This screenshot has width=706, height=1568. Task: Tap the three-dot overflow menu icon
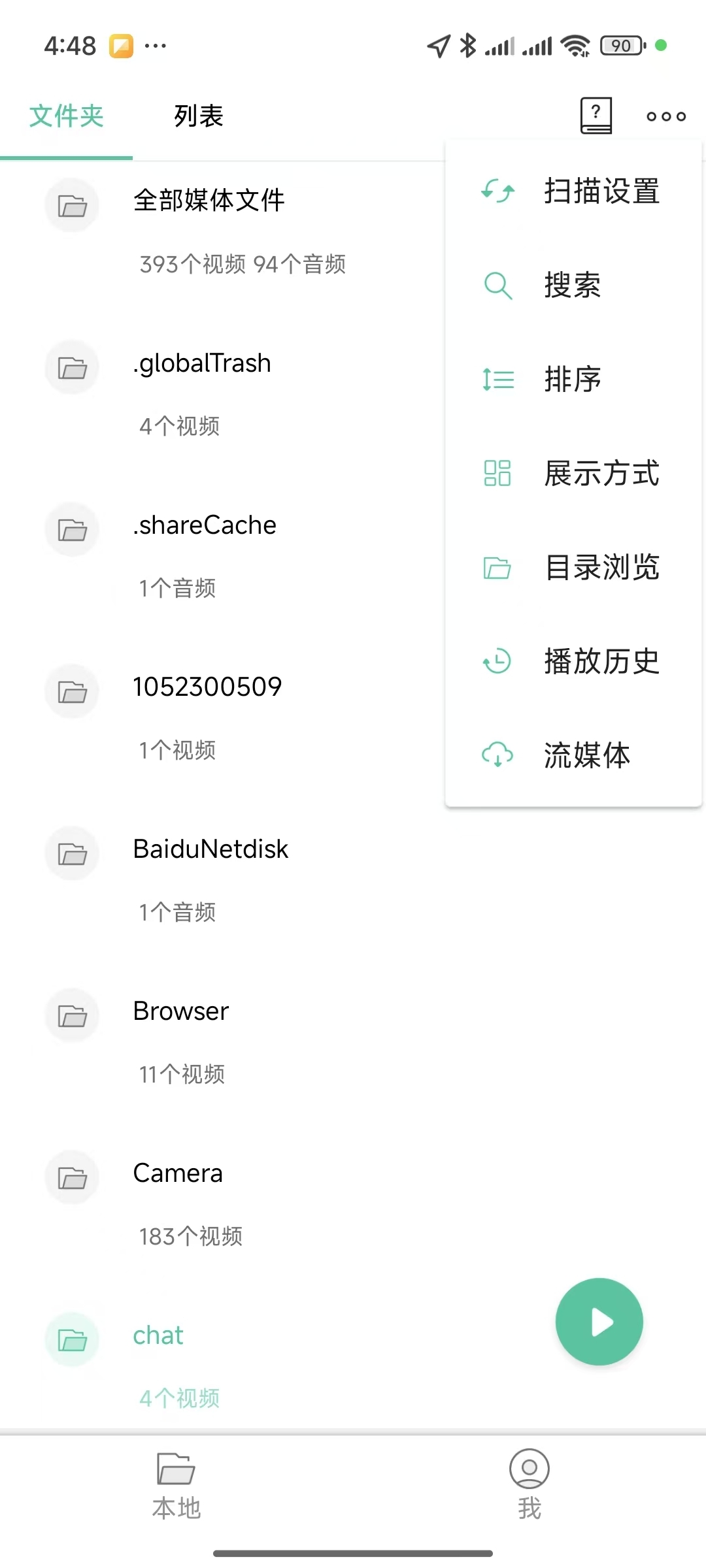point(665,116)
